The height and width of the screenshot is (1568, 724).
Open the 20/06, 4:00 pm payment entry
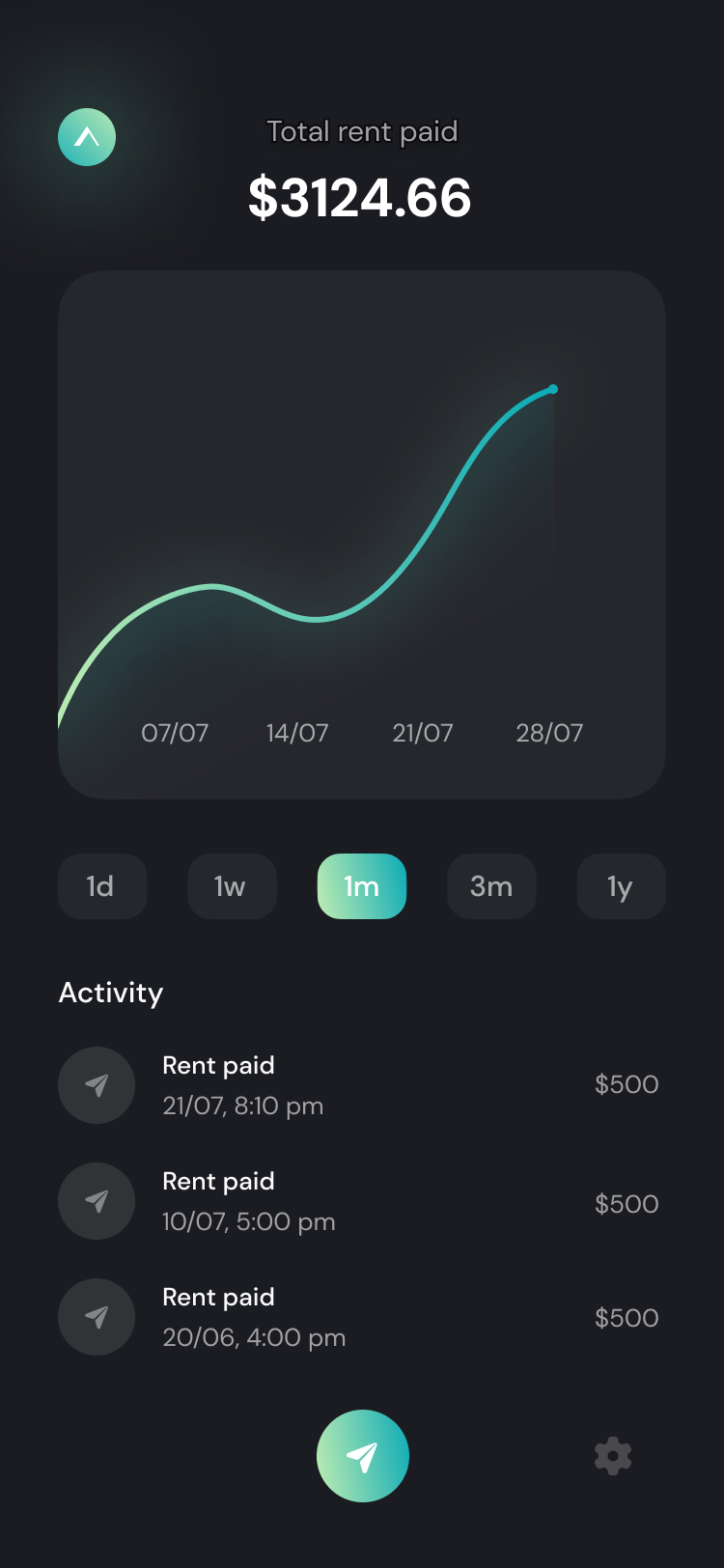click(x=357, y=1317)
